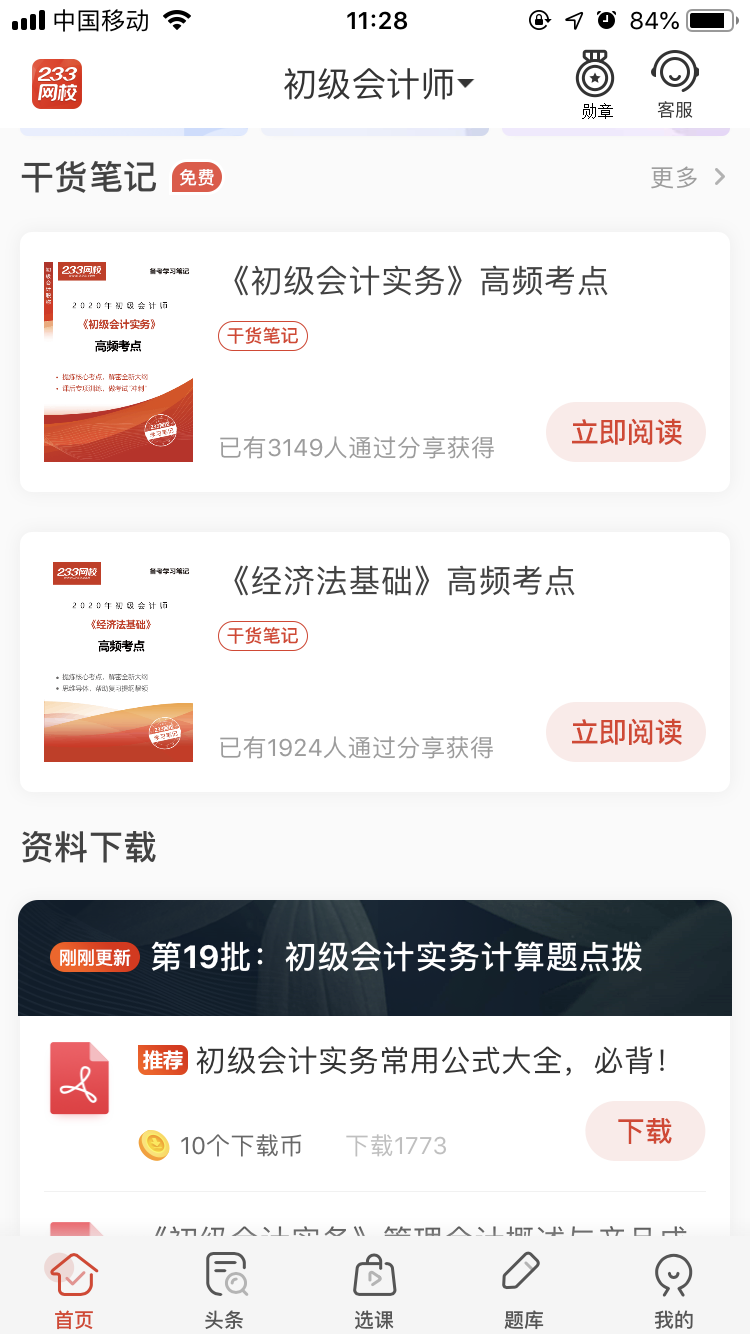The width and height of the screenshot is (750, 1334).
Task: Switch to the 选课 tab
Action: click(x=374, y=1290)
